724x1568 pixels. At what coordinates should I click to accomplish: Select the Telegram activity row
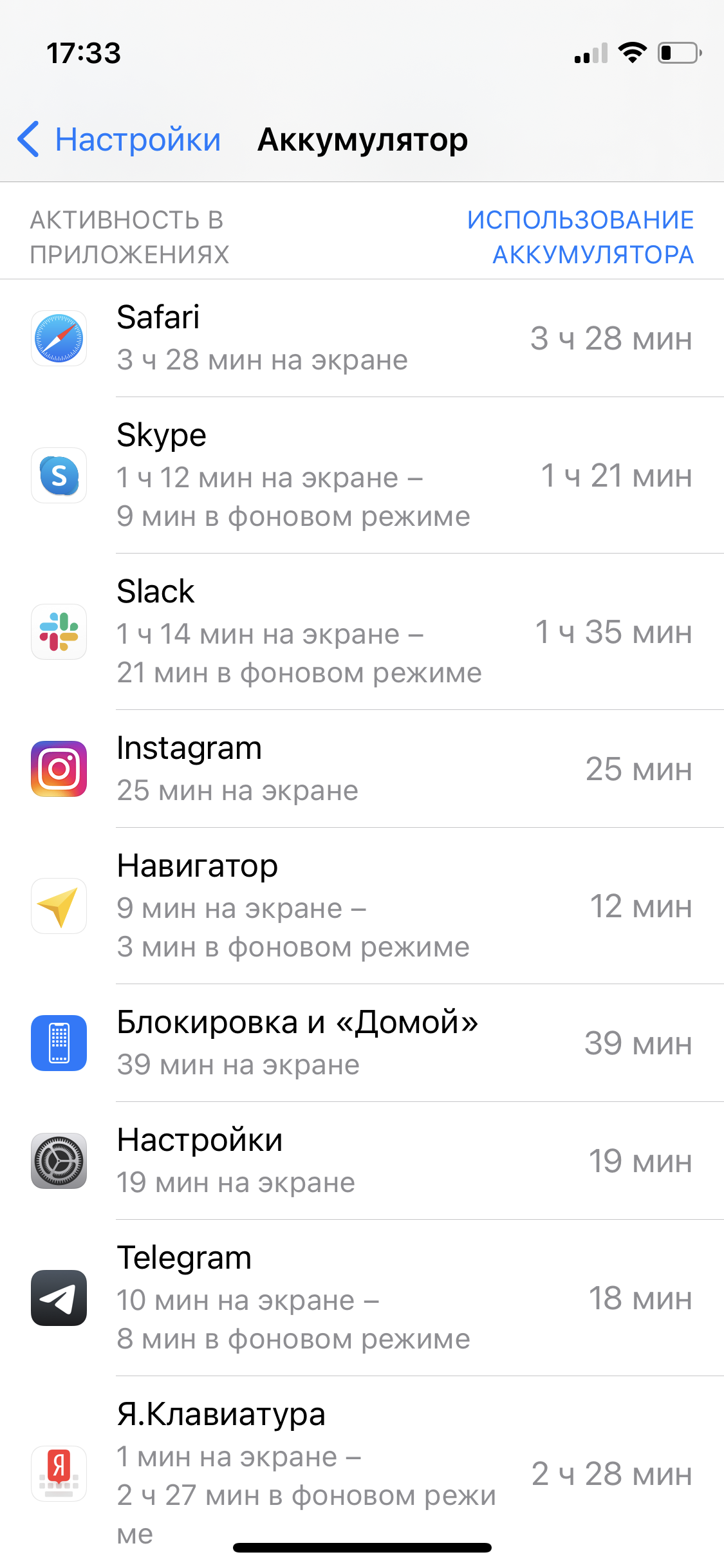pyautogui.click(x=362, y=1298)
